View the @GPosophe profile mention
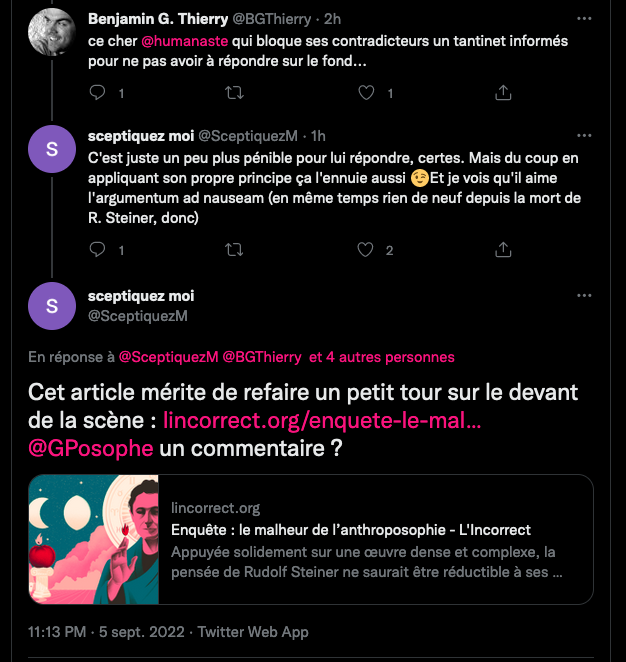Screen dimensions: 626x662 click(91, 448)
